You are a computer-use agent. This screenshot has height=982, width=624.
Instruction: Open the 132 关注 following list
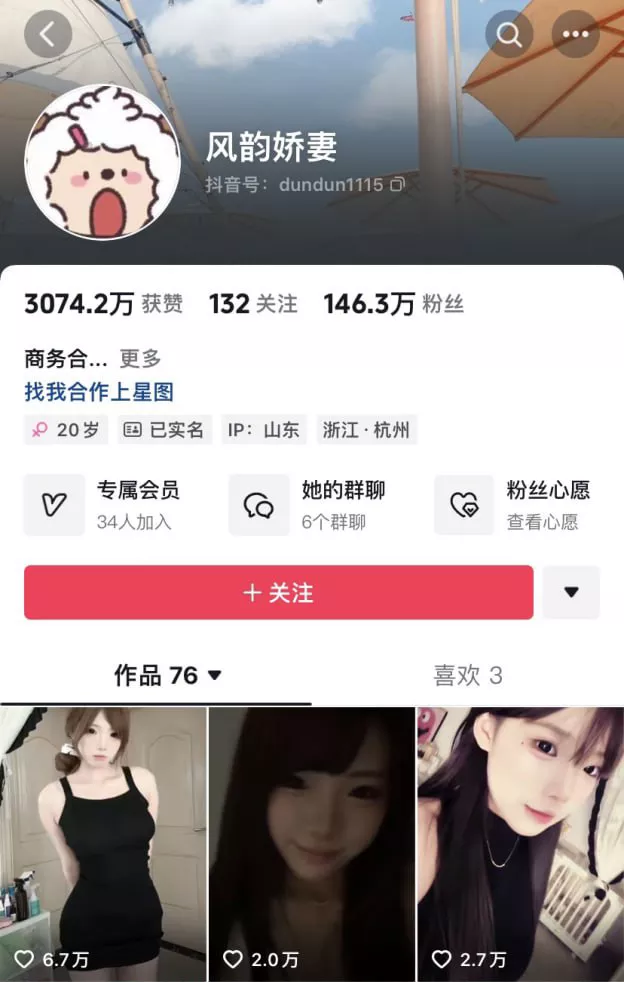(253, 304)
